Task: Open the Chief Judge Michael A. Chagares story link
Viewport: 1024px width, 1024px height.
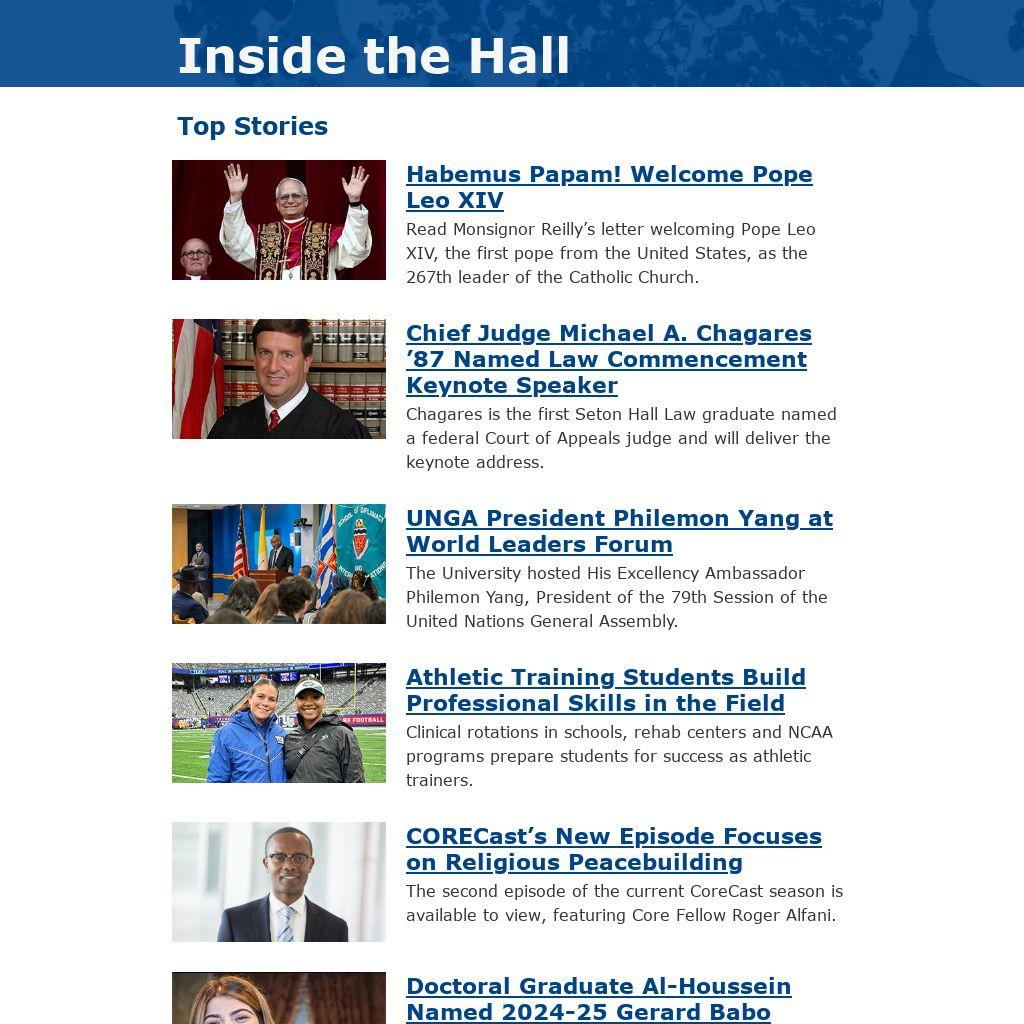Action: pos(608,359)
